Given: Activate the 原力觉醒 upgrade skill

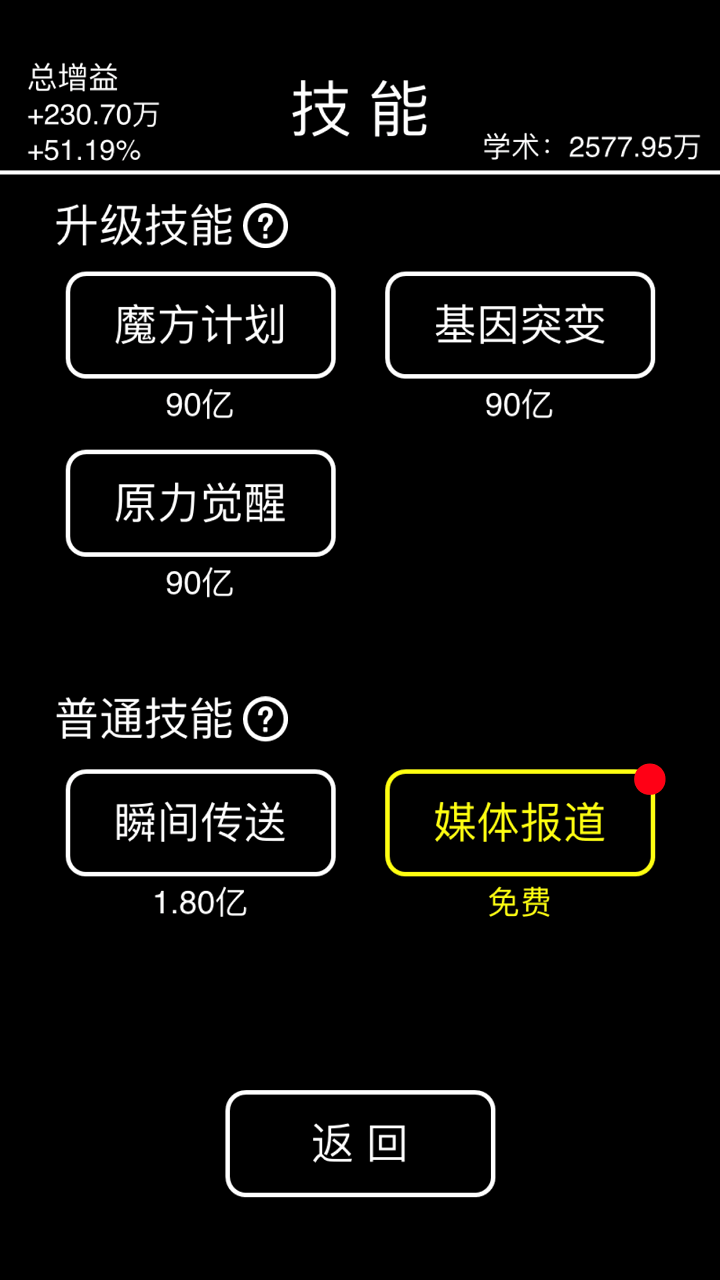Looking at the screenshot, I should pos(200,504).
